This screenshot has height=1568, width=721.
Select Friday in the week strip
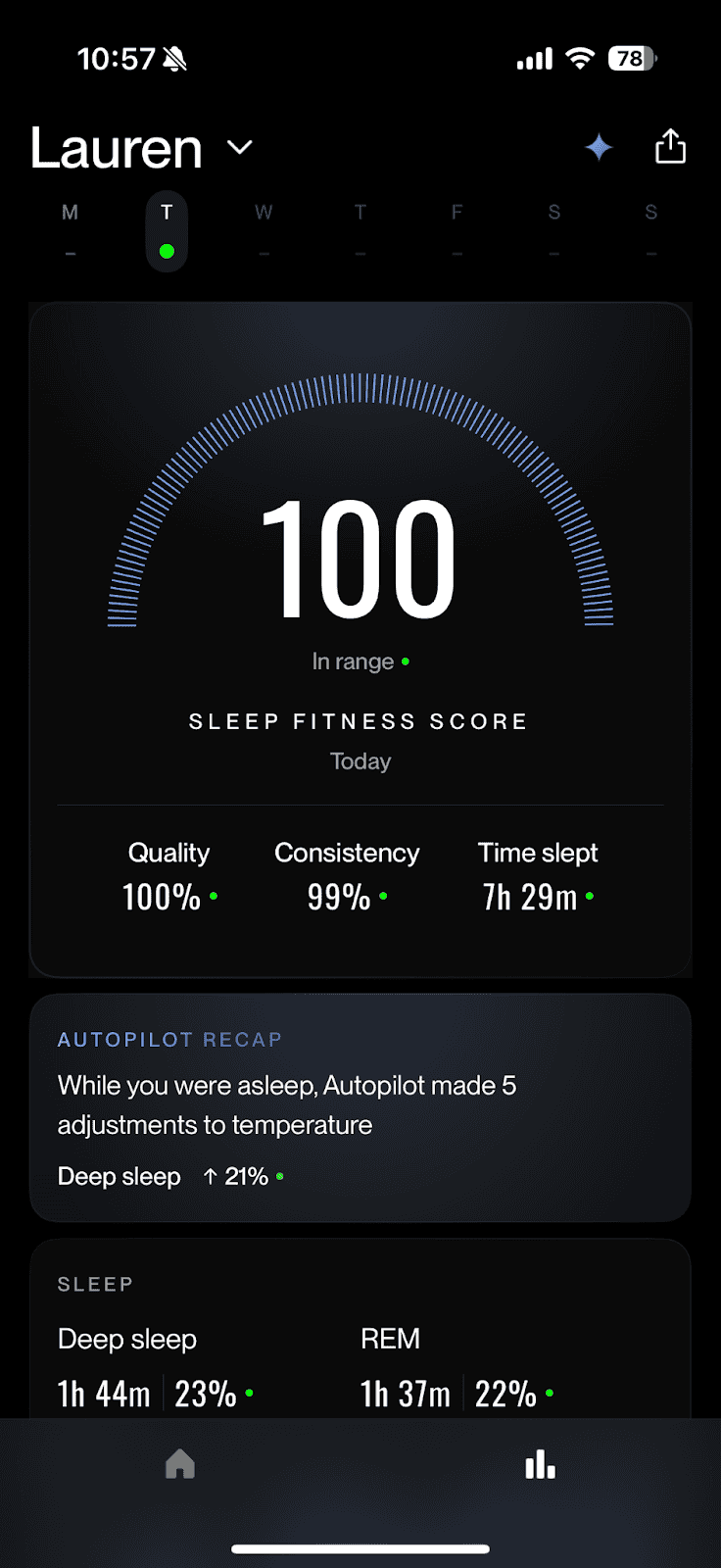pos(457,230)
